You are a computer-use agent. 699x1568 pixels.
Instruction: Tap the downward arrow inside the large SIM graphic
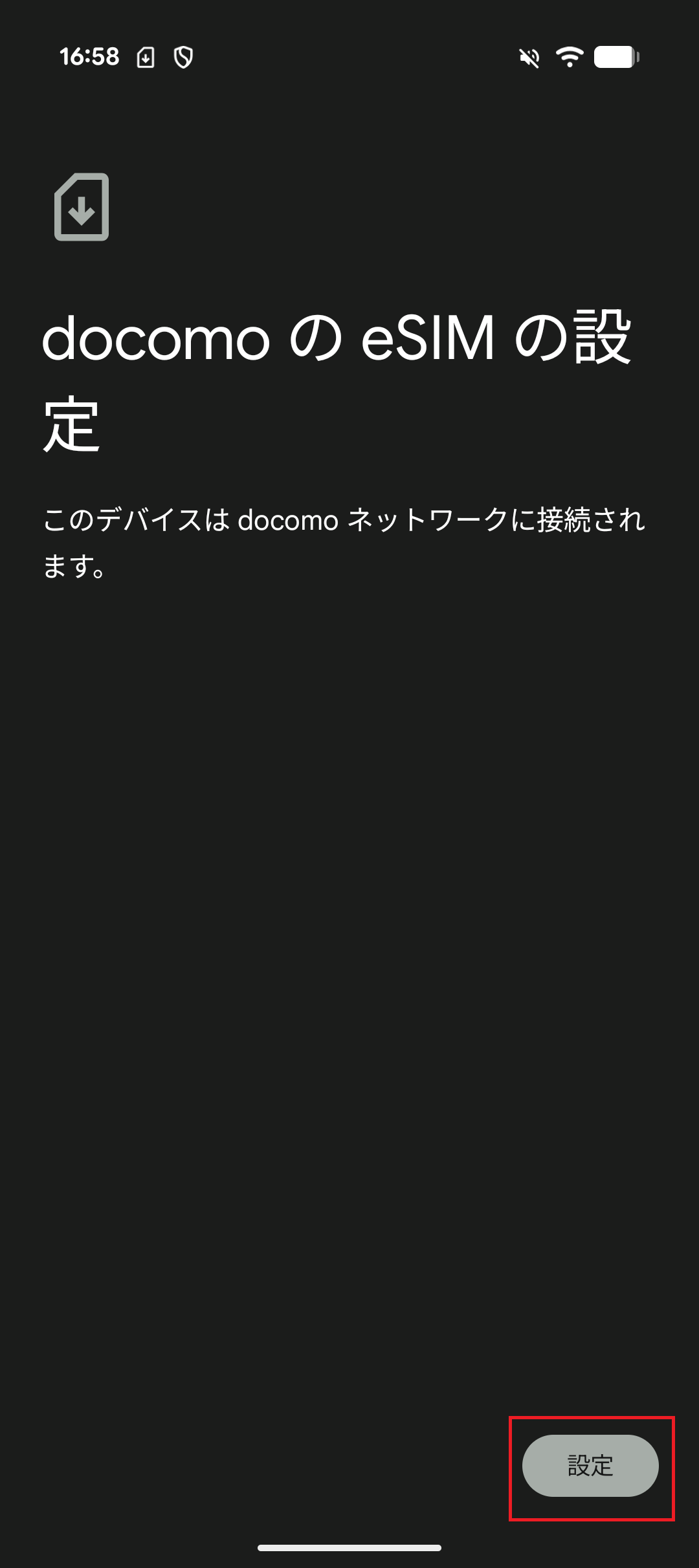click(x=82, y=210)
